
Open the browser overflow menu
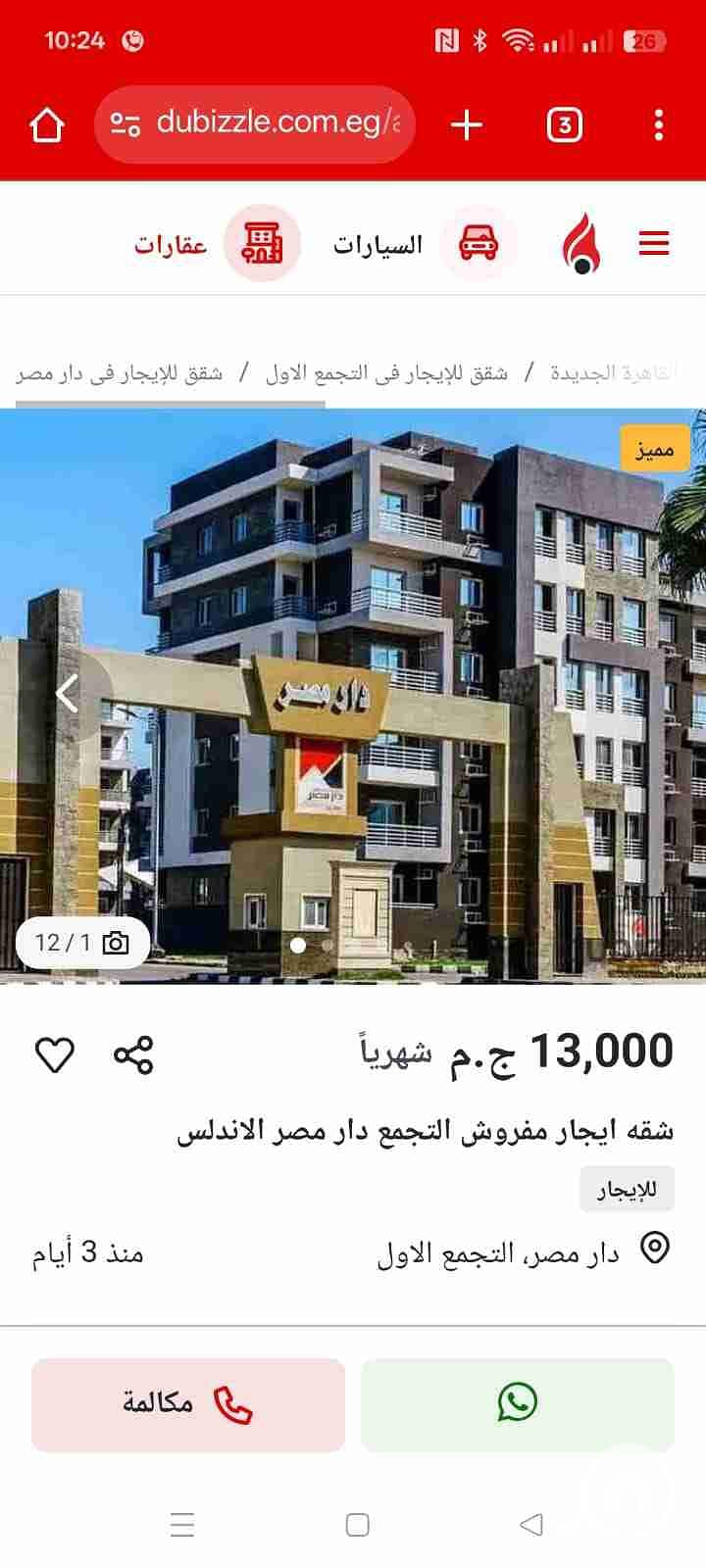658,125
